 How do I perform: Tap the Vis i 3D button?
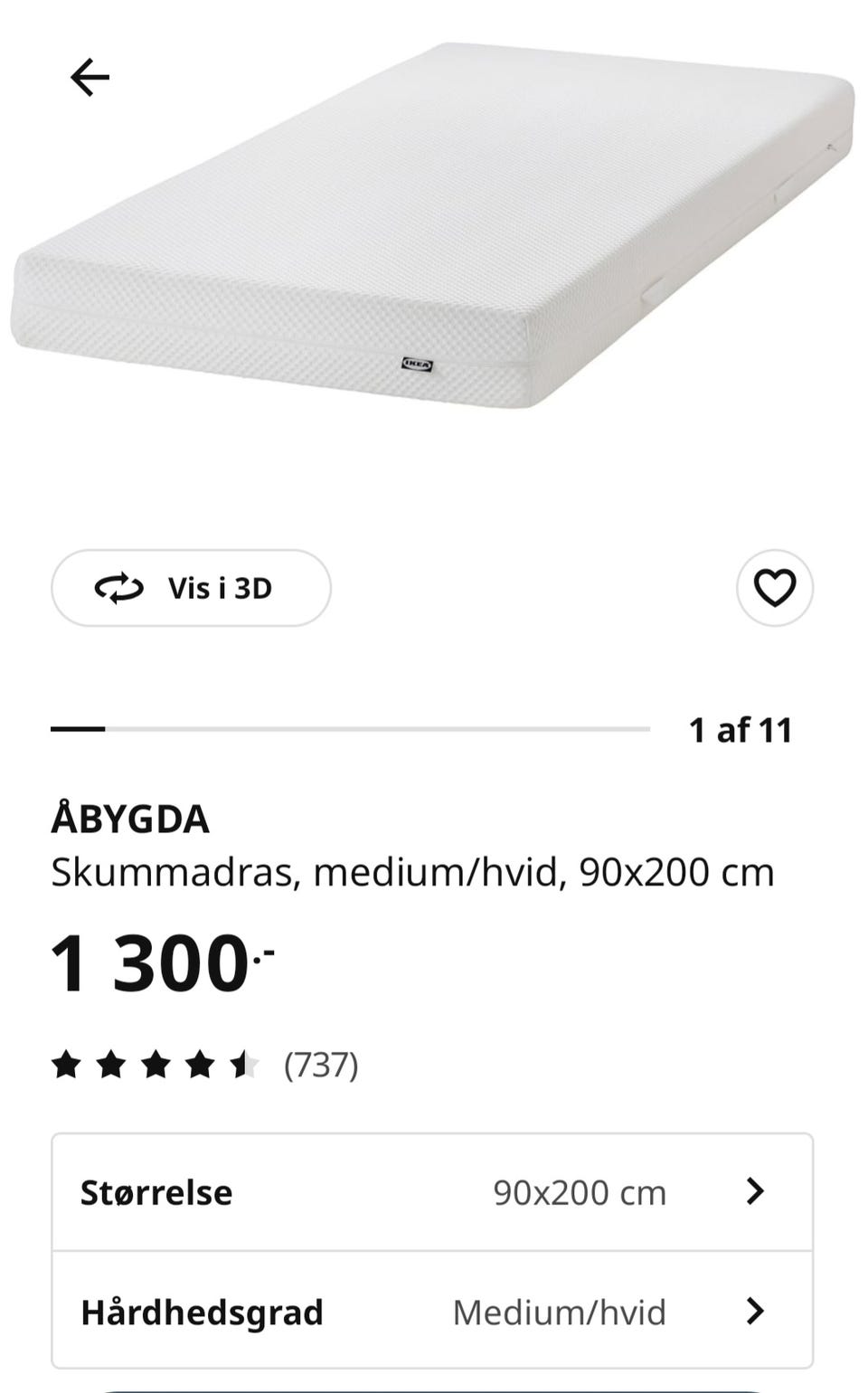pos(191,588)
